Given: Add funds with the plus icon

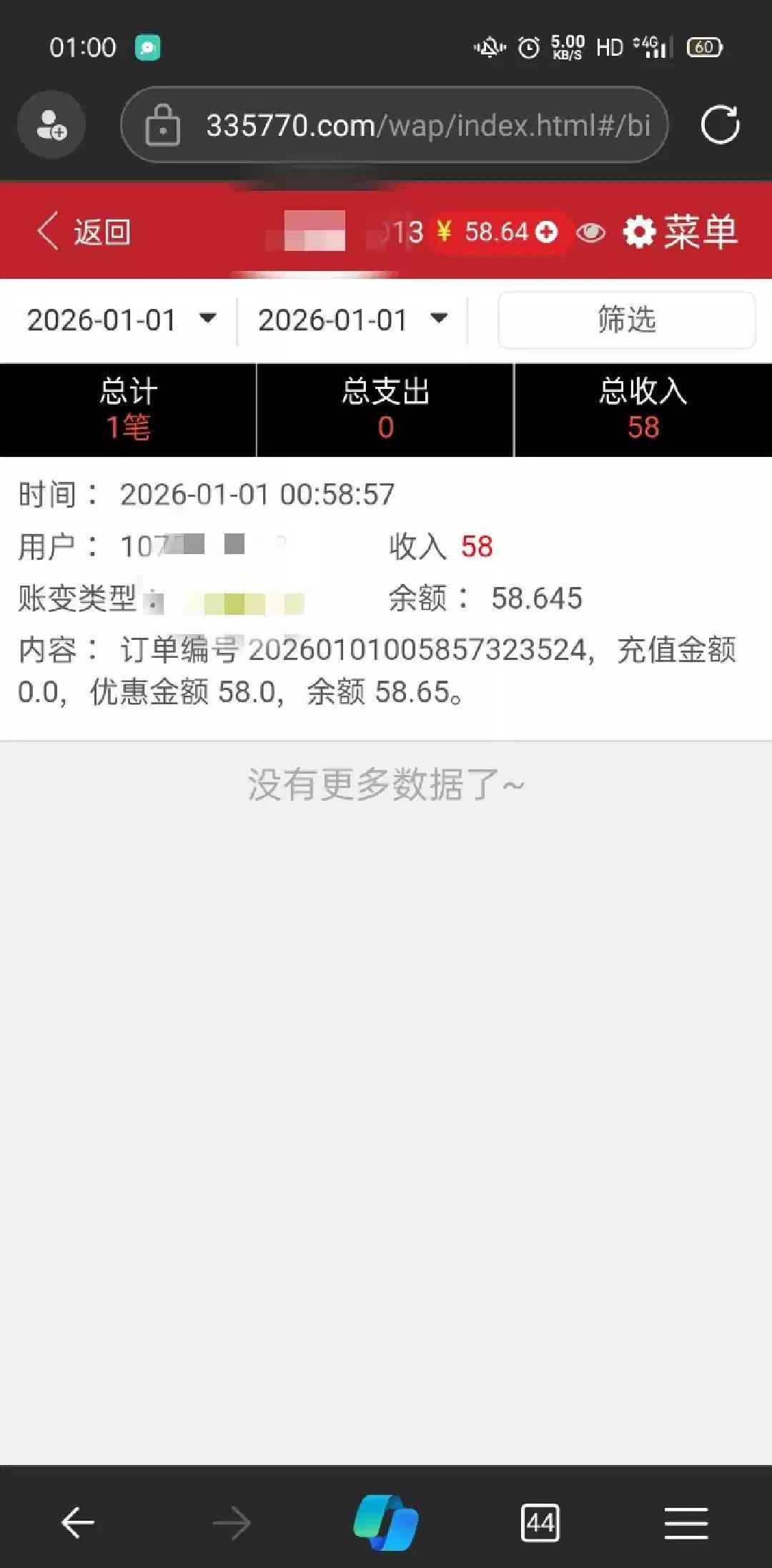Looking at the screenshot, I should pyautogui.click(x=547, y=232).
